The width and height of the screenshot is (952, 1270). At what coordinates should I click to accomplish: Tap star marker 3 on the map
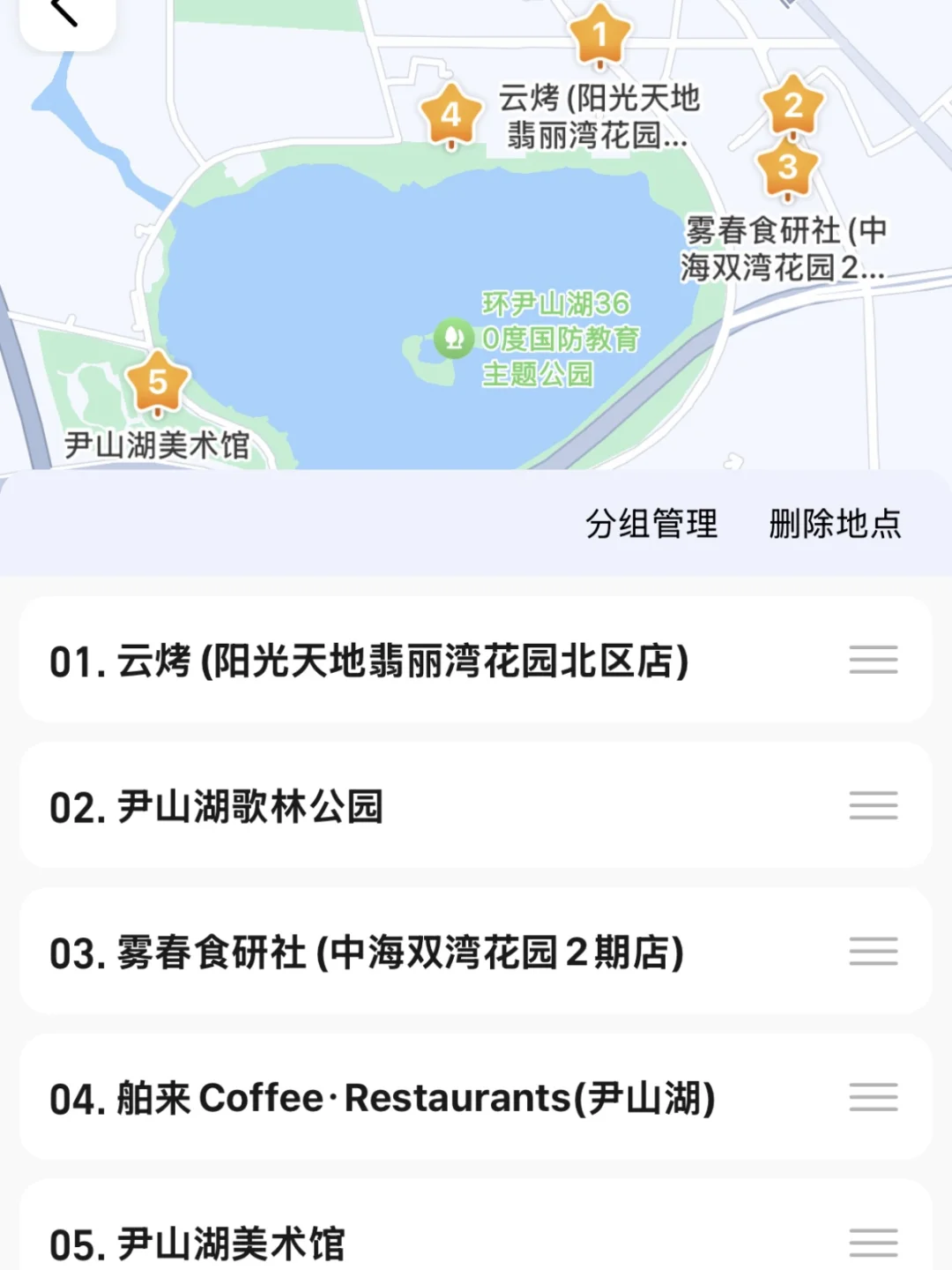(x=787, y=167)
